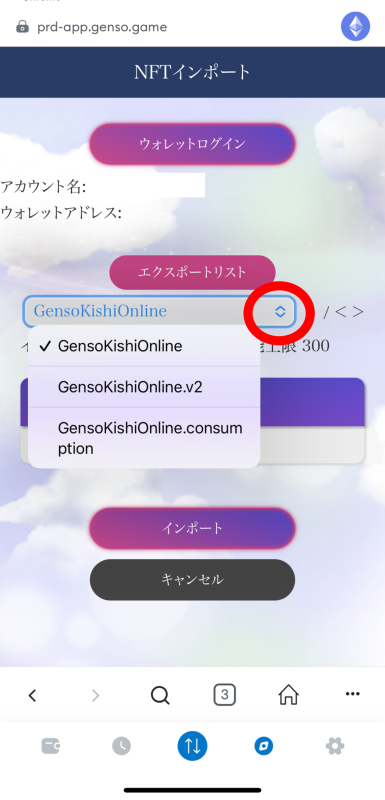Open the settings gear tab
Image resolution: width=385 pixels, height=800 pixels.
[x=335, y=746]
